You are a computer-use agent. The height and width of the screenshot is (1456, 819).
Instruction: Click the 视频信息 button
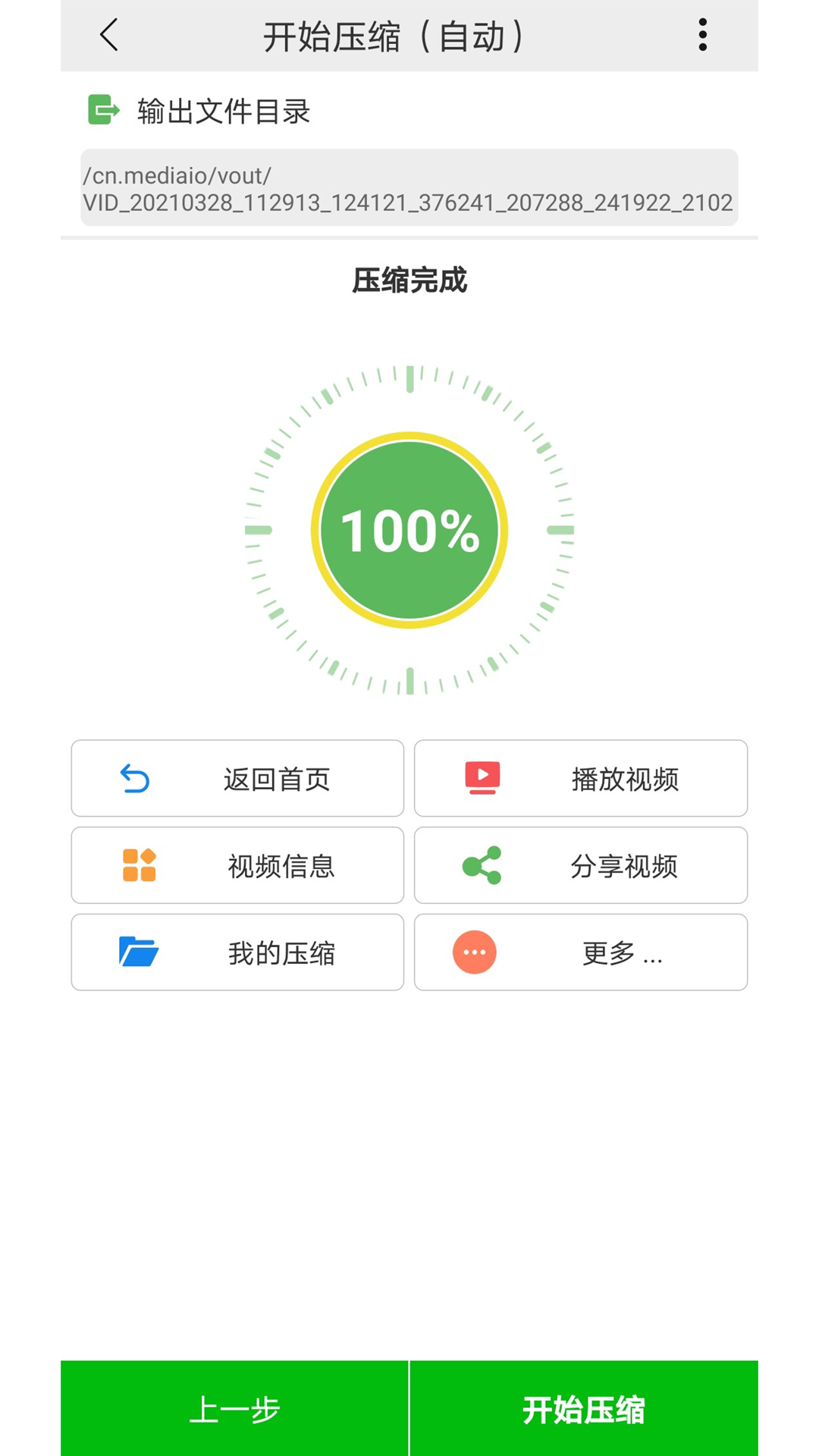point(237,865)
